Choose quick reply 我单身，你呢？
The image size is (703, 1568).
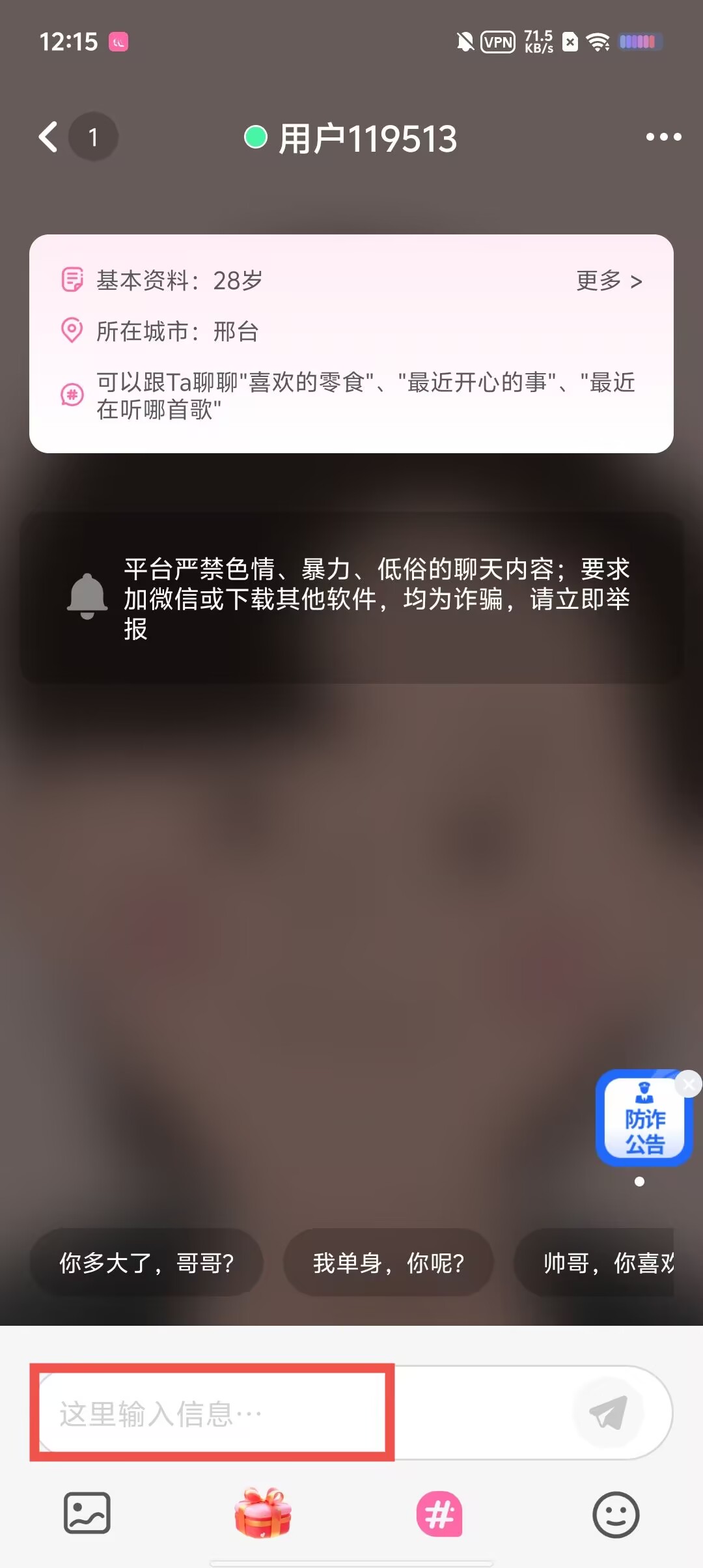tap(389, 1263)
